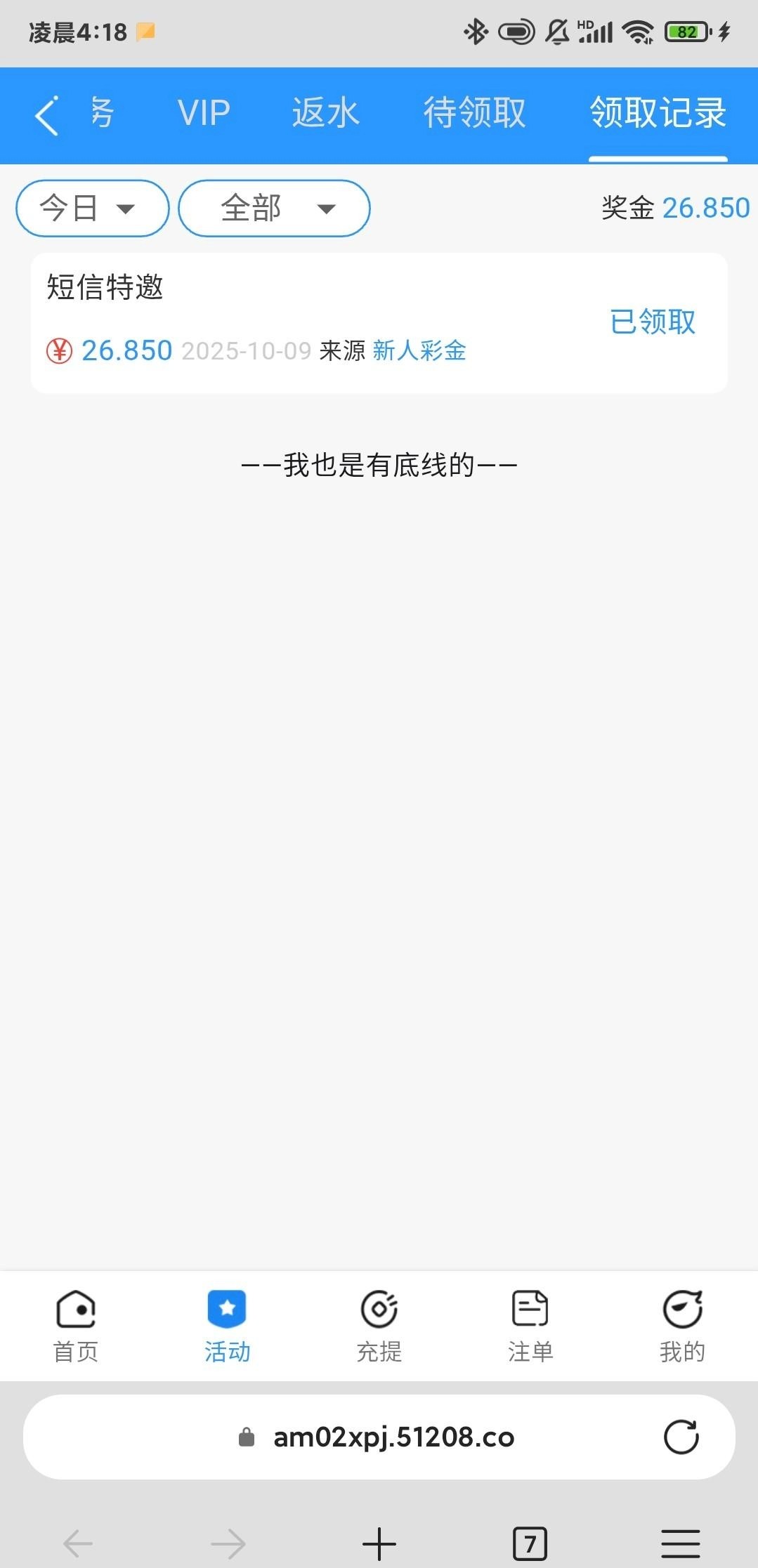Switch to the 返水 tab
Screen dimensions: 758x1568
325,113
